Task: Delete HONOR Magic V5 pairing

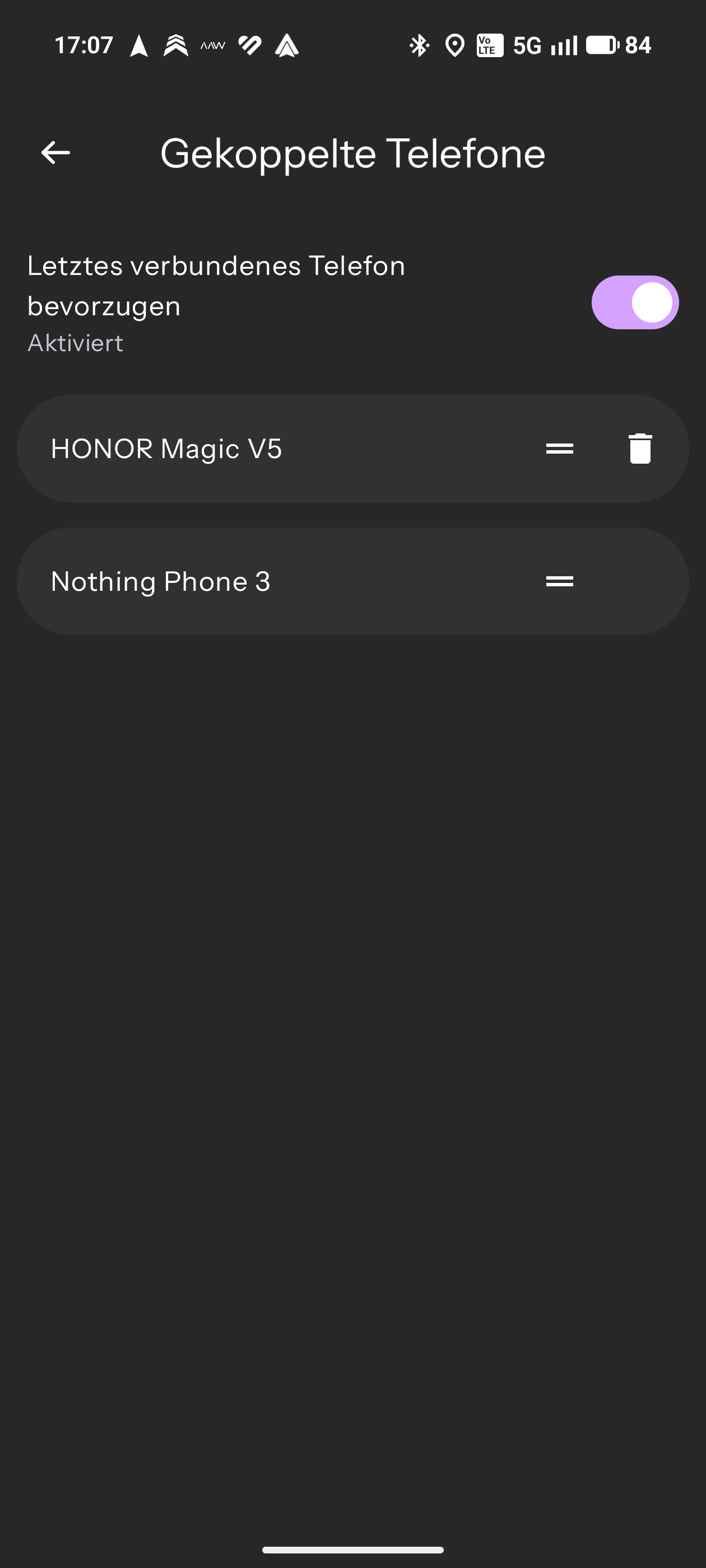Action: [640, 449]
